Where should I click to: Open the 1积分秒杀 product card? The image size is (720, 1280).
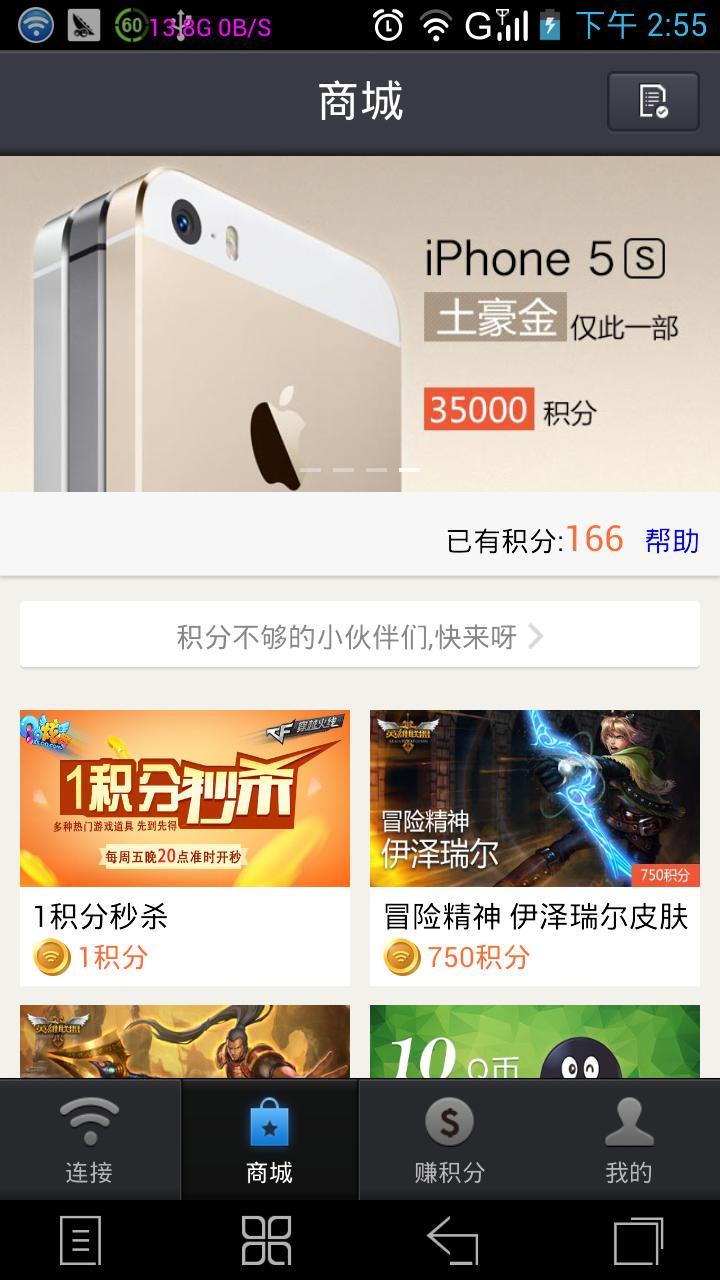[185, 845]
